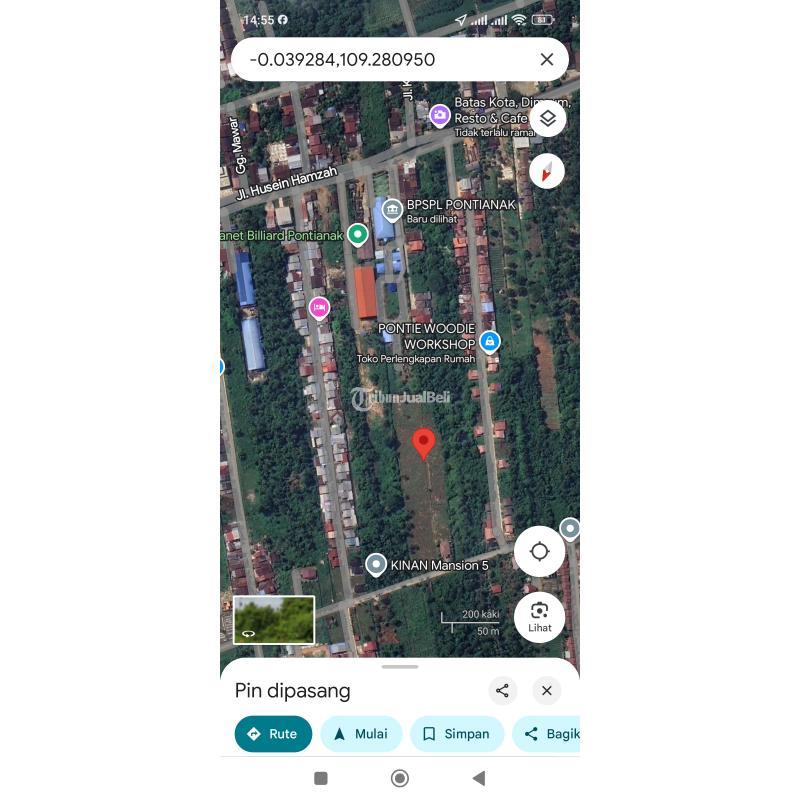This screenshot has width=800, height=800.
Task: Open the Billiard Pontianak green marker
Action: click(x=357, y=234)
